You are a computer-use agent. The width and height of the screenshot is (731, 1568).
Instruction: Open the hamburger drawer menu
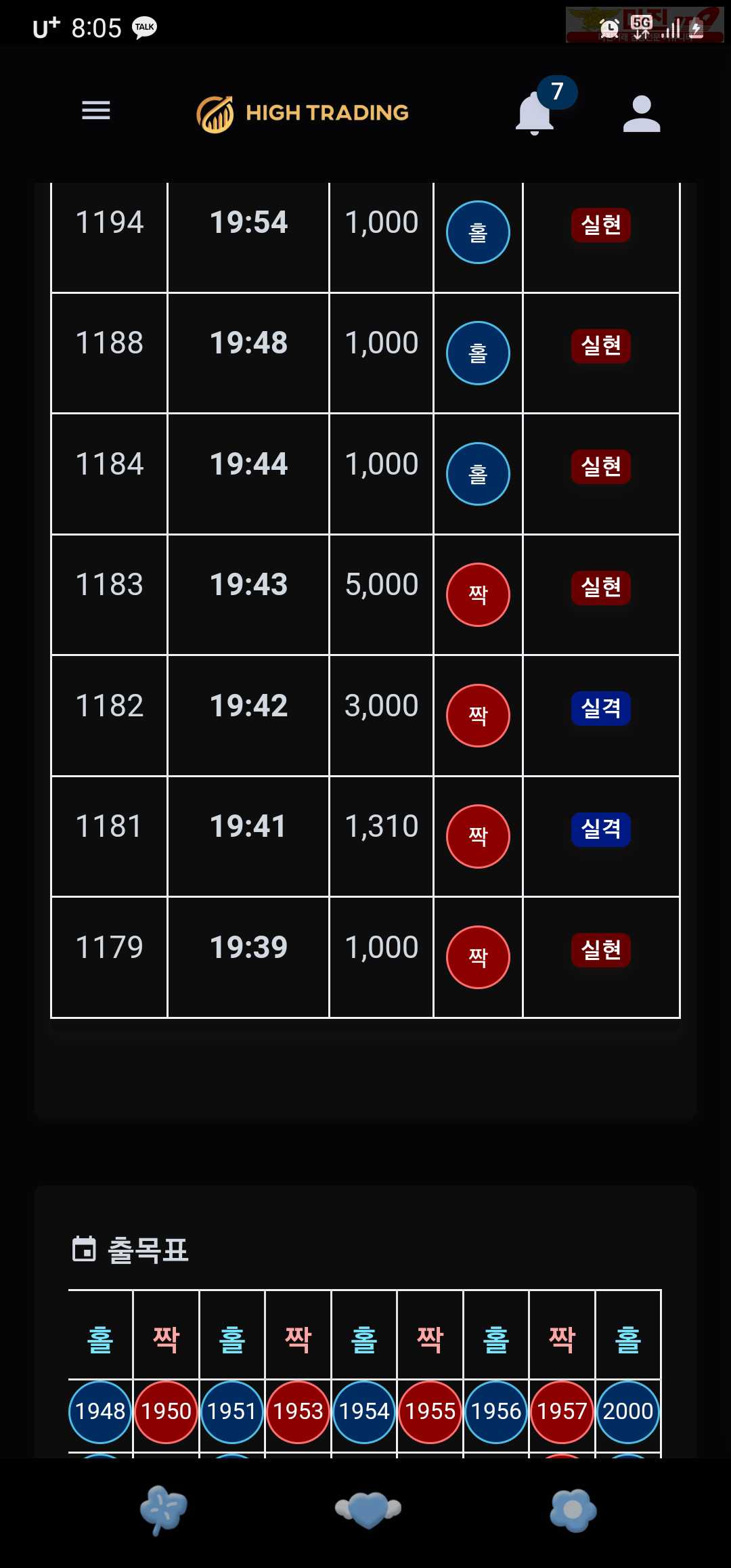coord(95,110)
